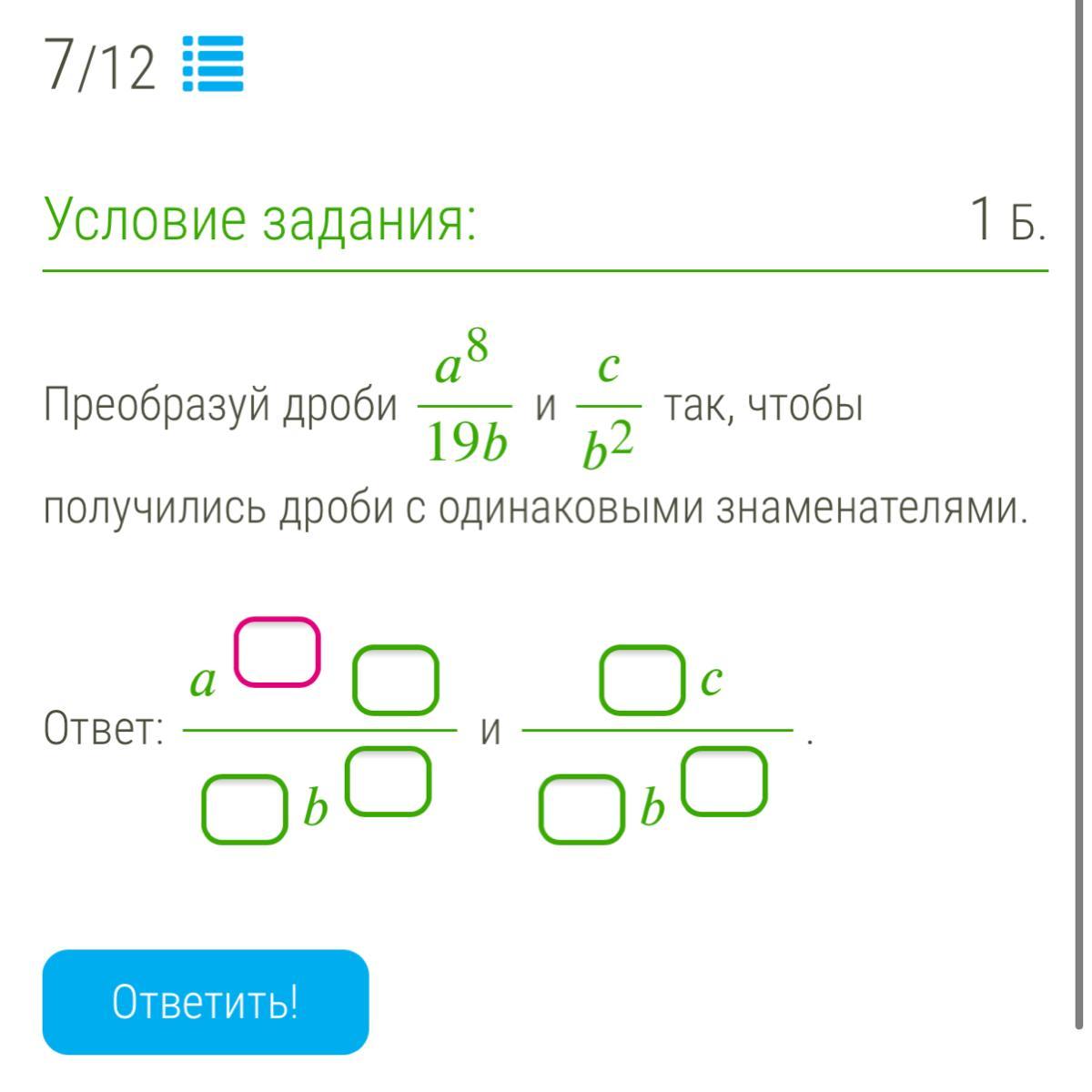The width and height of the screenshot is (1092, 1092).
Task: Select the numerator multiplier field after a in first fraction
Action: pos(396,680)
